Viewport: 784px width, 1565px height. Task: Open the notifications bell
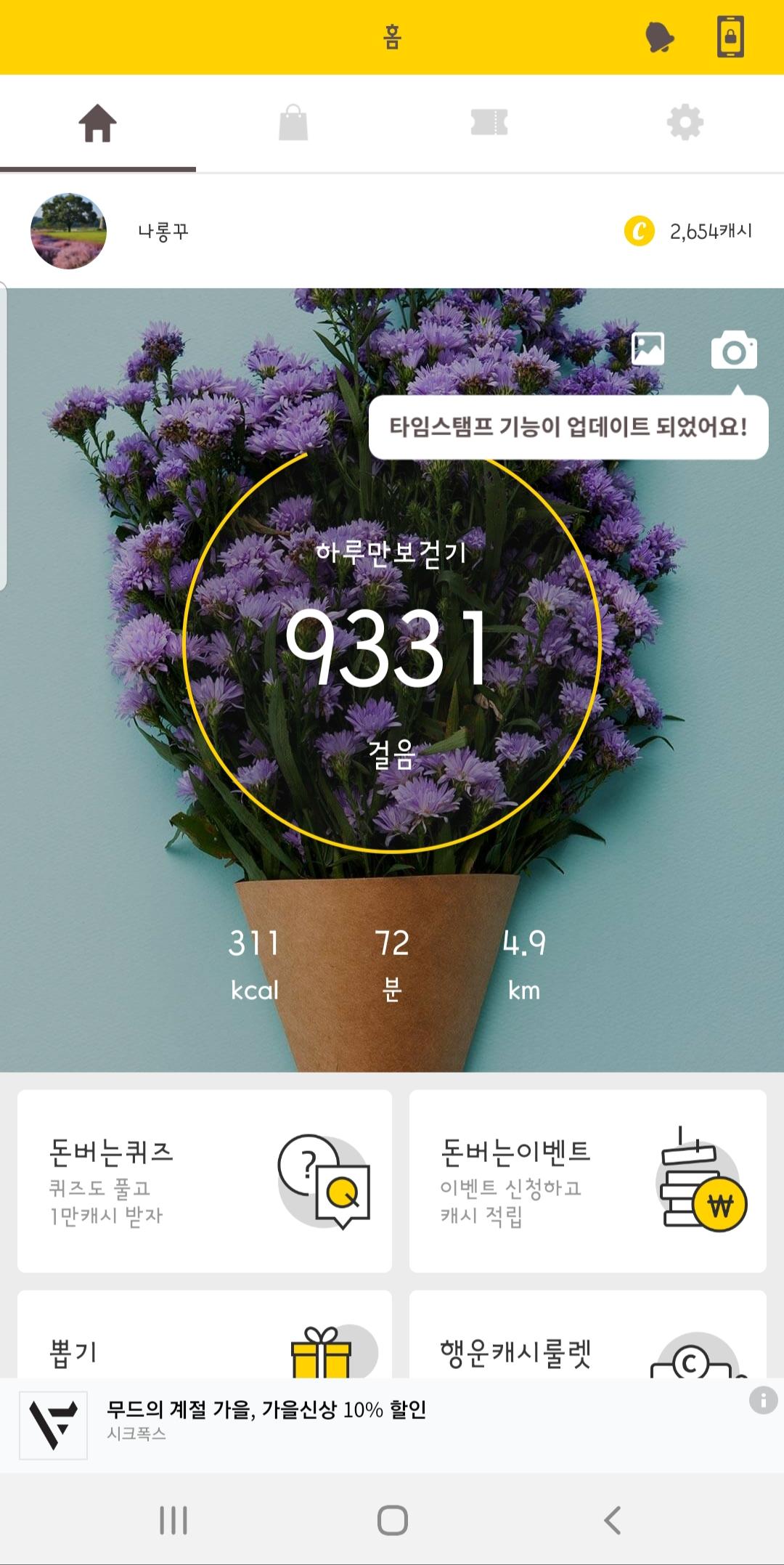tap(659, 37)
